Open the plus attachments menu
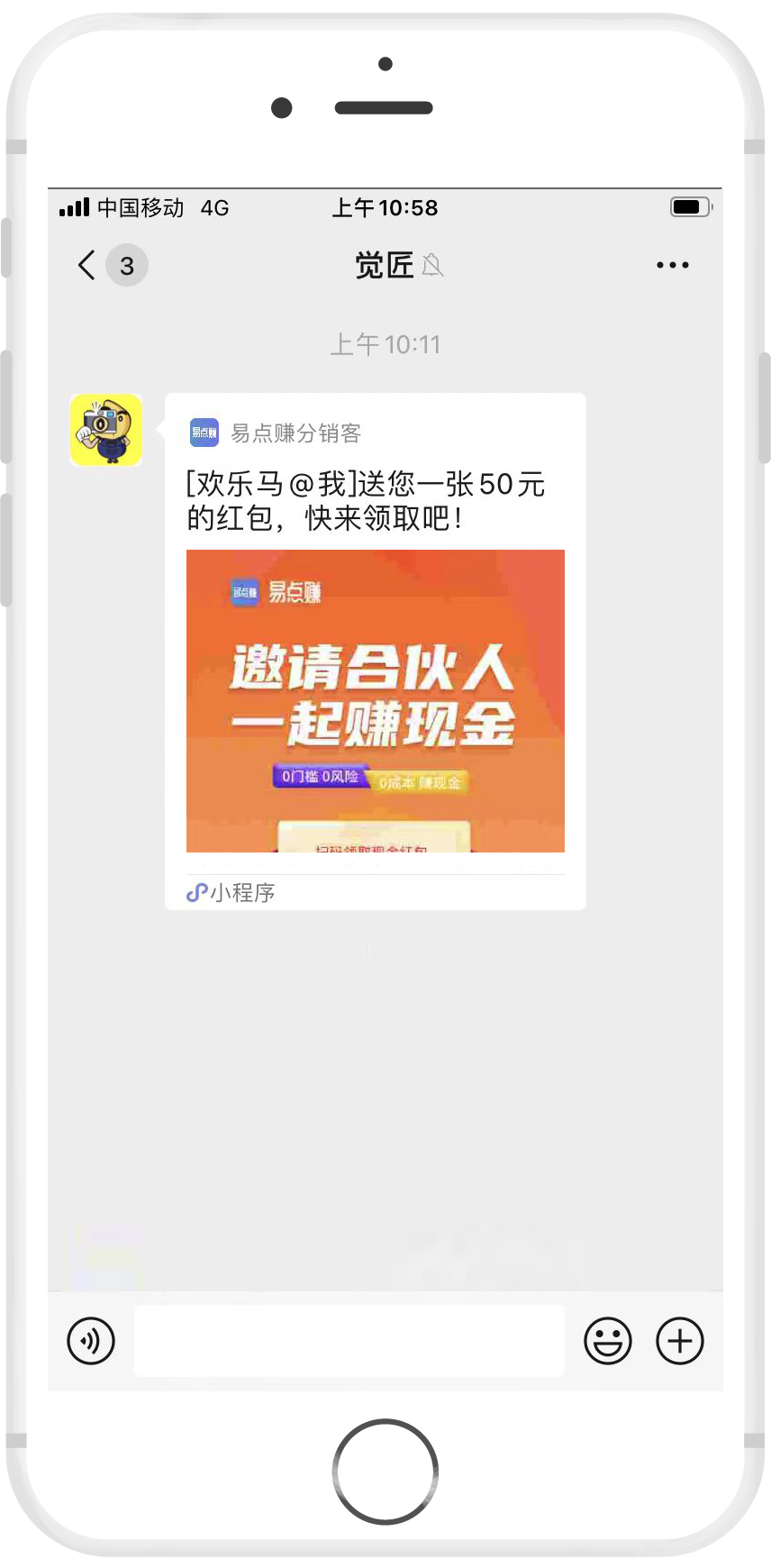This screenshot has width=771, height=1568. pos(680,1340)
